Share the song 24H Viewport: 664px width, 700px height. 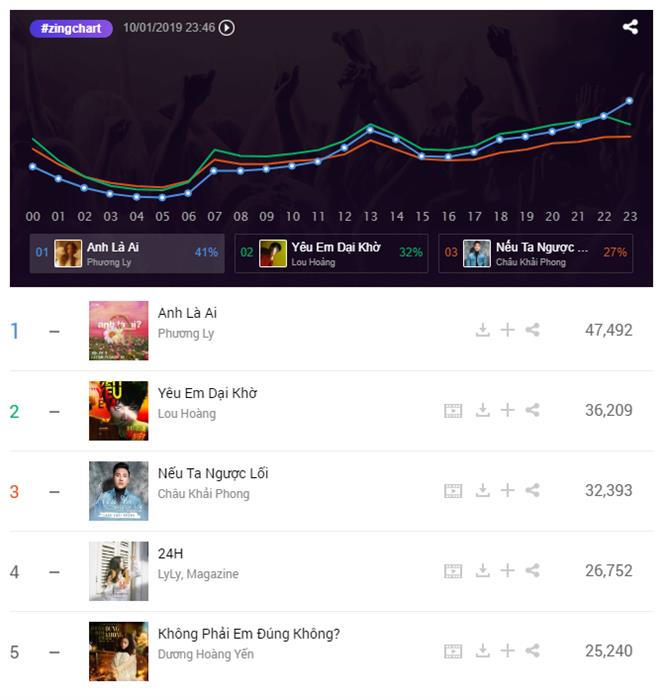click(533, 570)
